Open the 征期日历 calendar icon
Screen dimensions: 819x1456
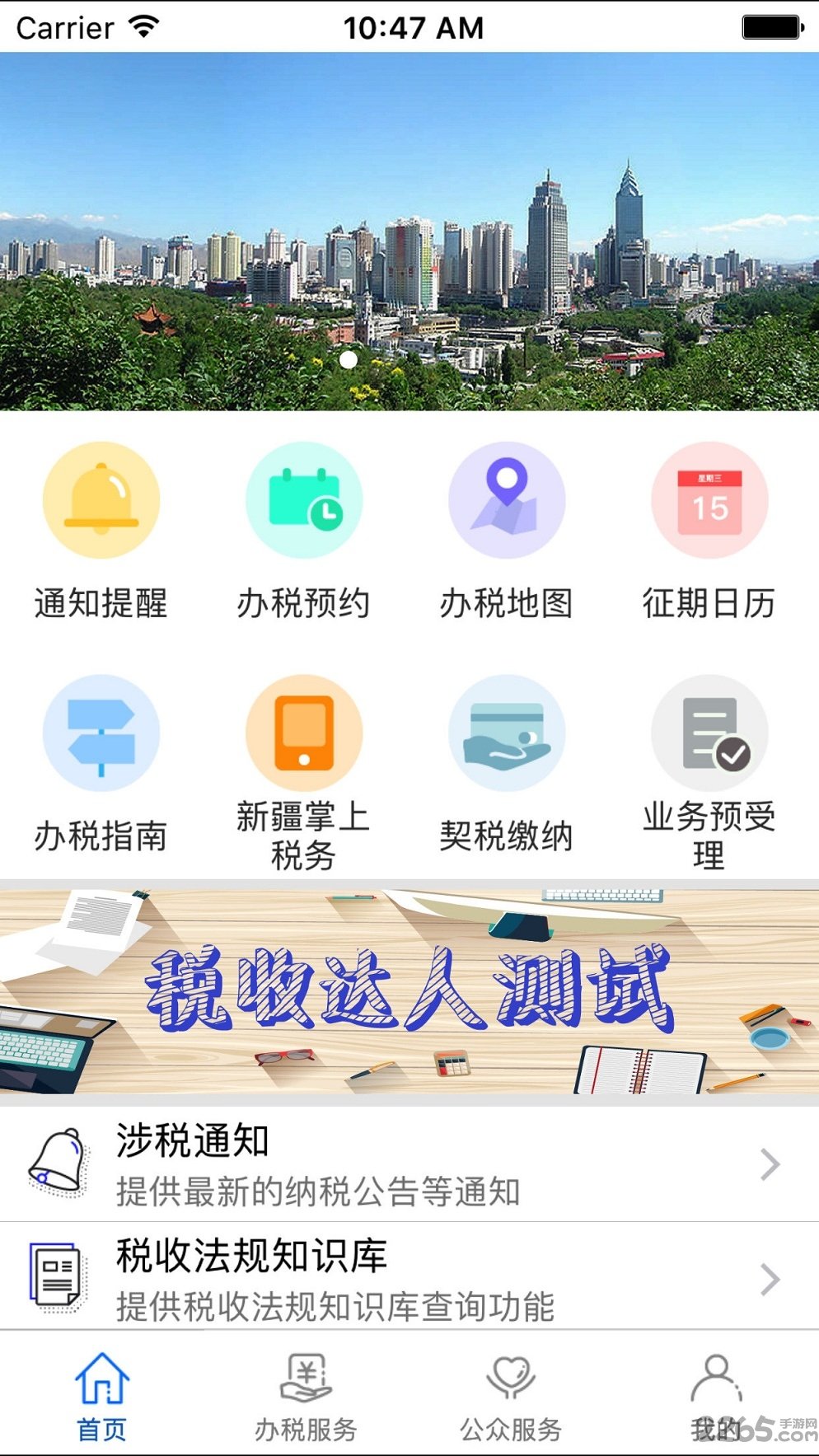709,500
